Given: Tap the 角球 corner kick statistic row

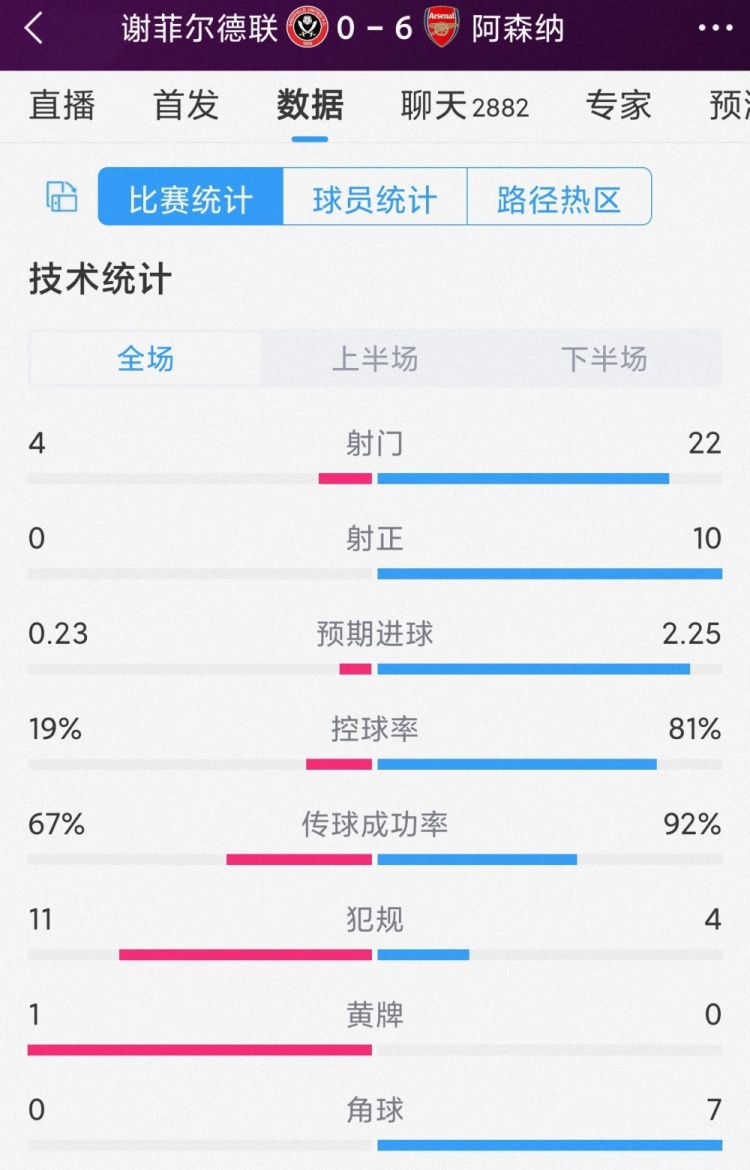Looking at the screenshot, I should pyautogui.click(x=375, y=1110).
